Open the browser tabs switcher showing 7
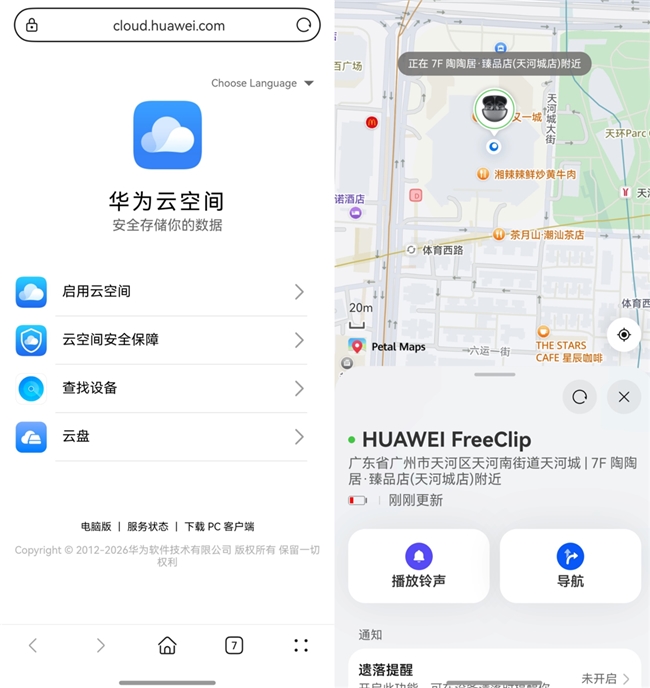The image size is (650, 688). point(234,645)
